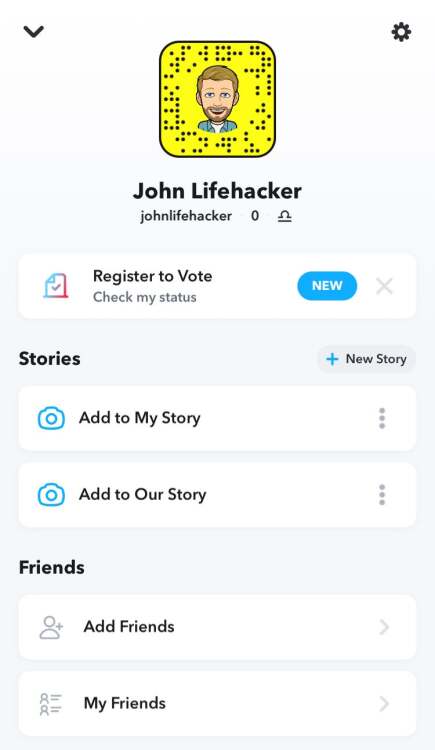435x750 pixels.
Task: Open the Snapcode with Bitmoji avatar
Action: pos(217,99)
